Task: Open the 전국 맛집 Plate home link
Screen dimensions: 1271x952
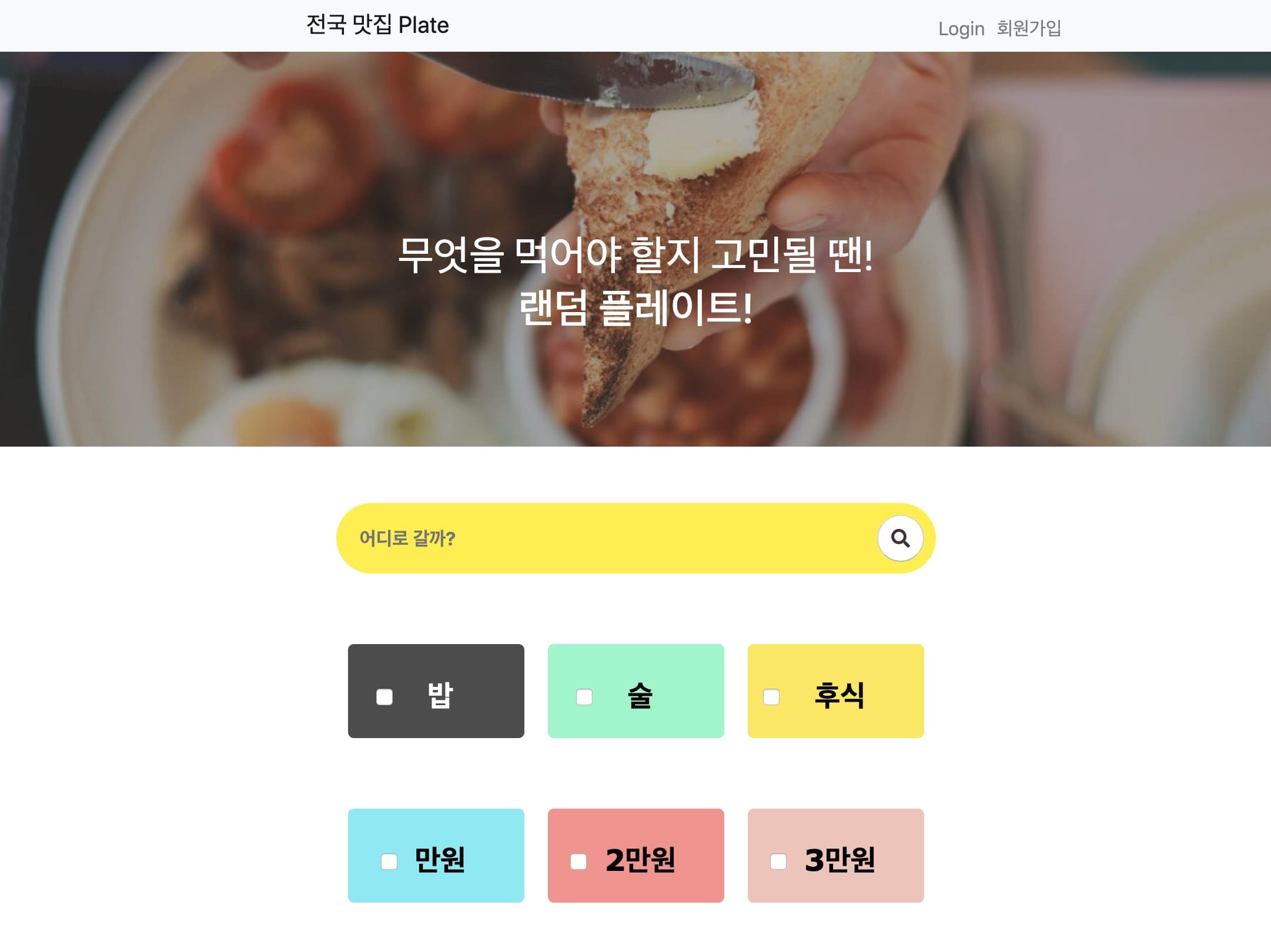Action: pyautogui.click(x=377, y=26)
